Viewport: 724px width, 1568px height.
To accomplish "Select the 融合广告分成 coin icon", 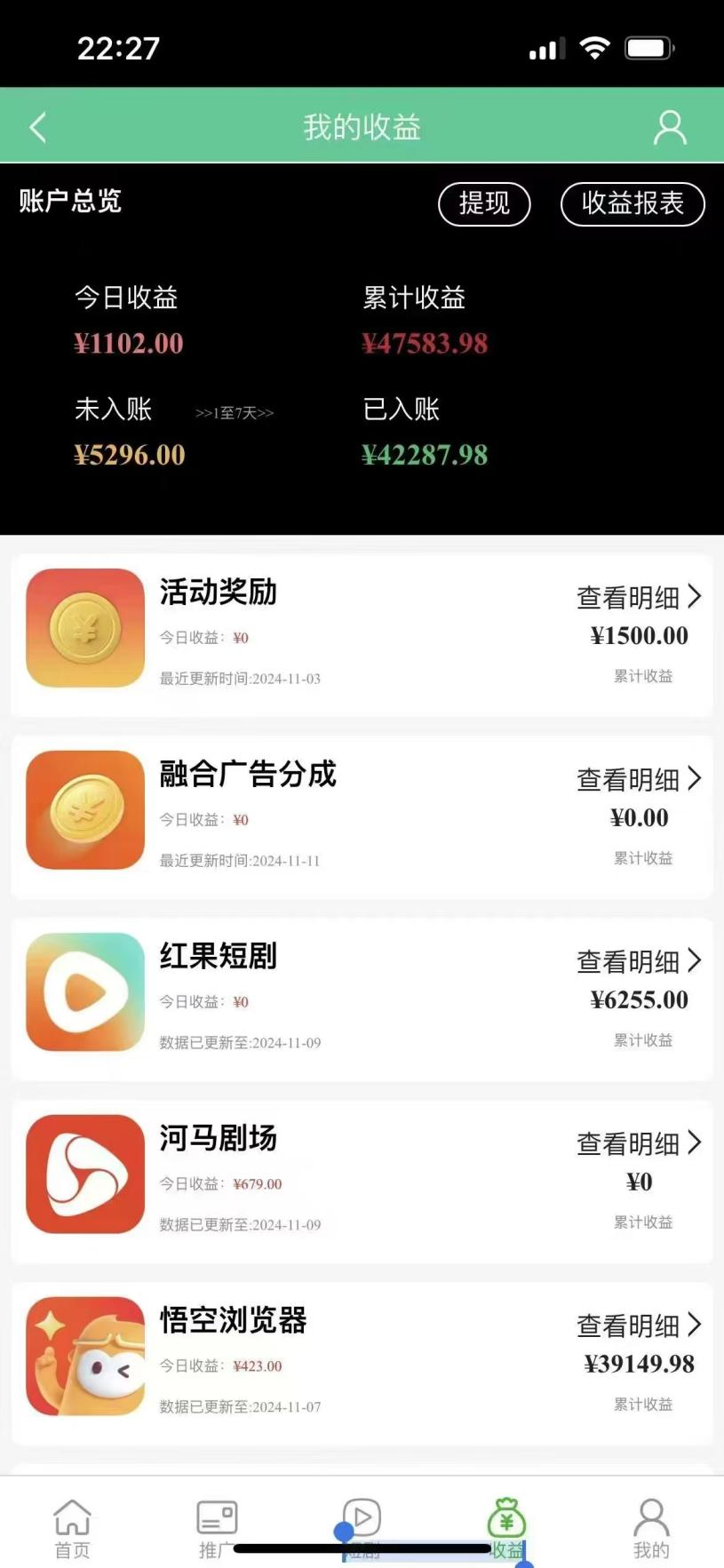I will point(84,810).
